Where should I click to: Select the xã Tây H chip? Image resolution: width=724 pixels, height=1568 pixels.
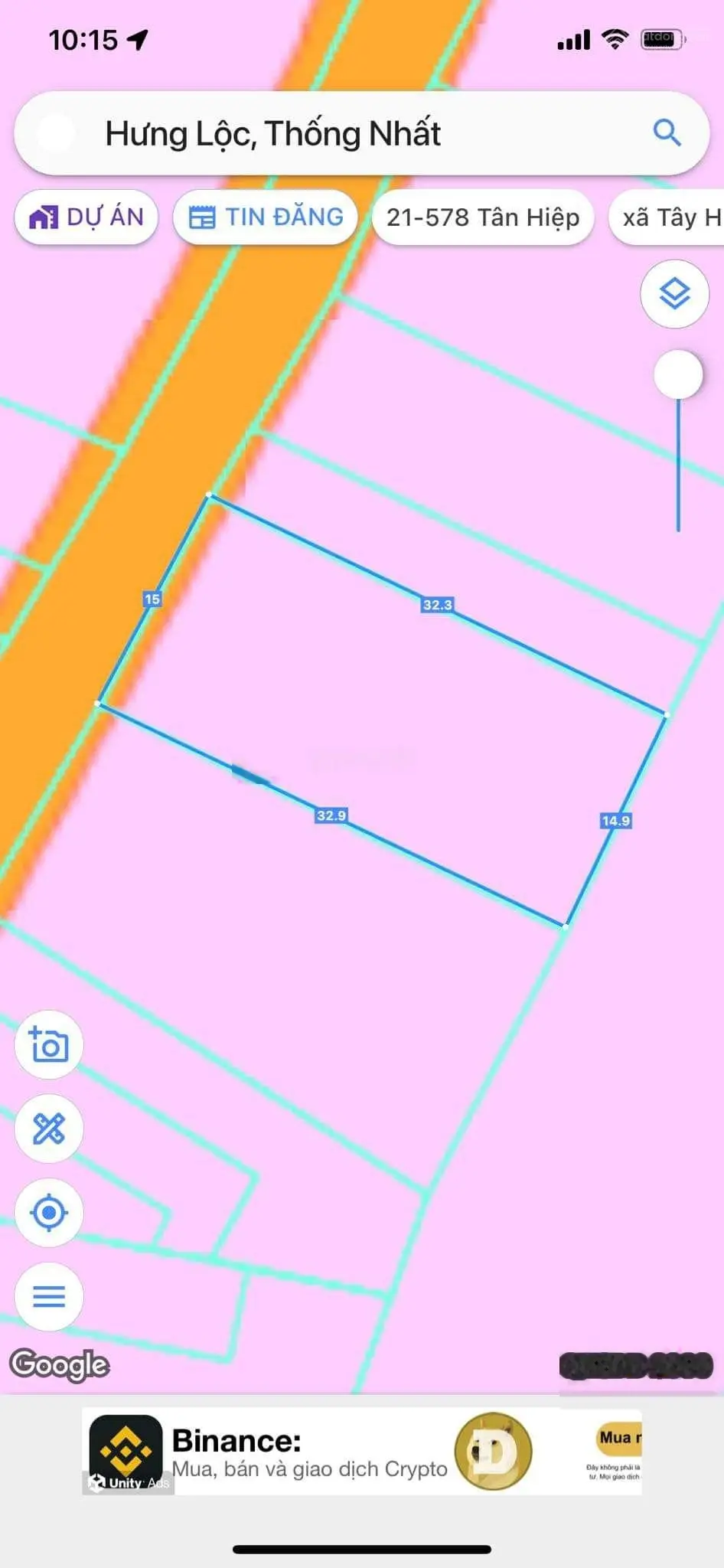point(670,218)
